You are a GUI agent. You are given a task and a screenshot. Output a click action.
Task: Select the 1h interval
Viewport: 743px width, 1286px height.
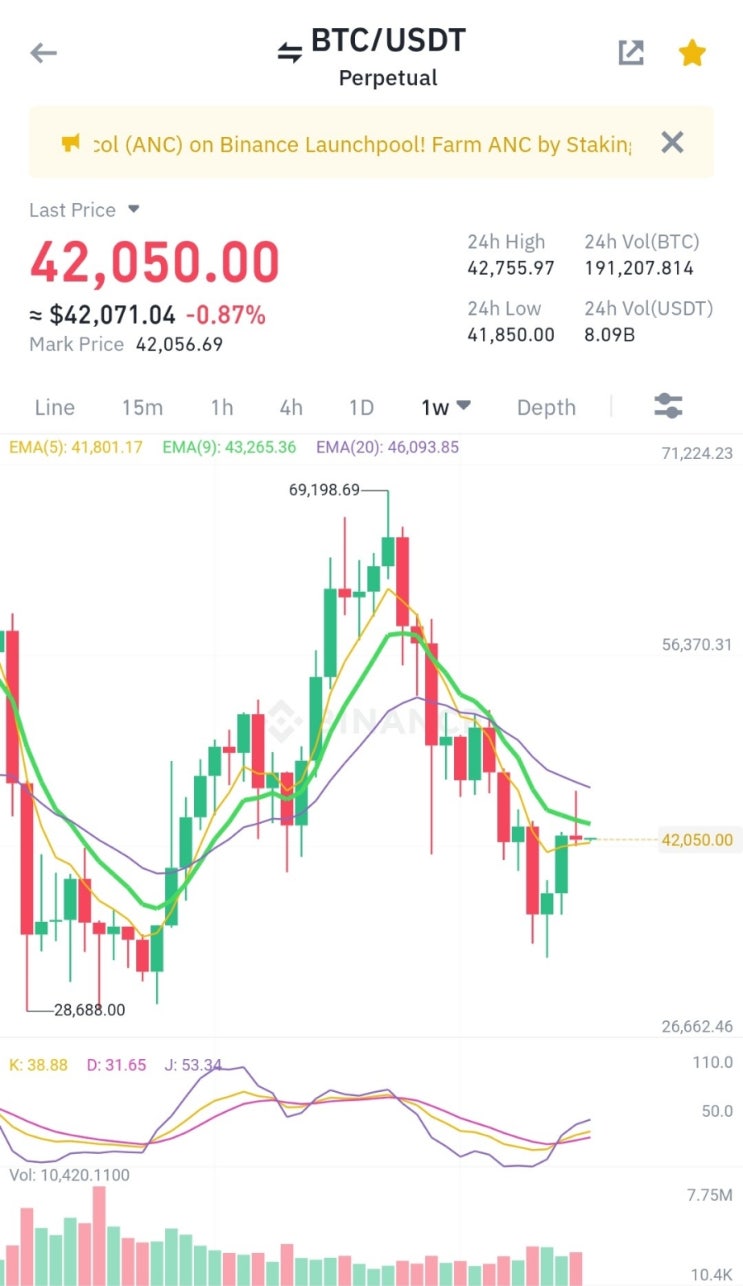tap(222, 407)
